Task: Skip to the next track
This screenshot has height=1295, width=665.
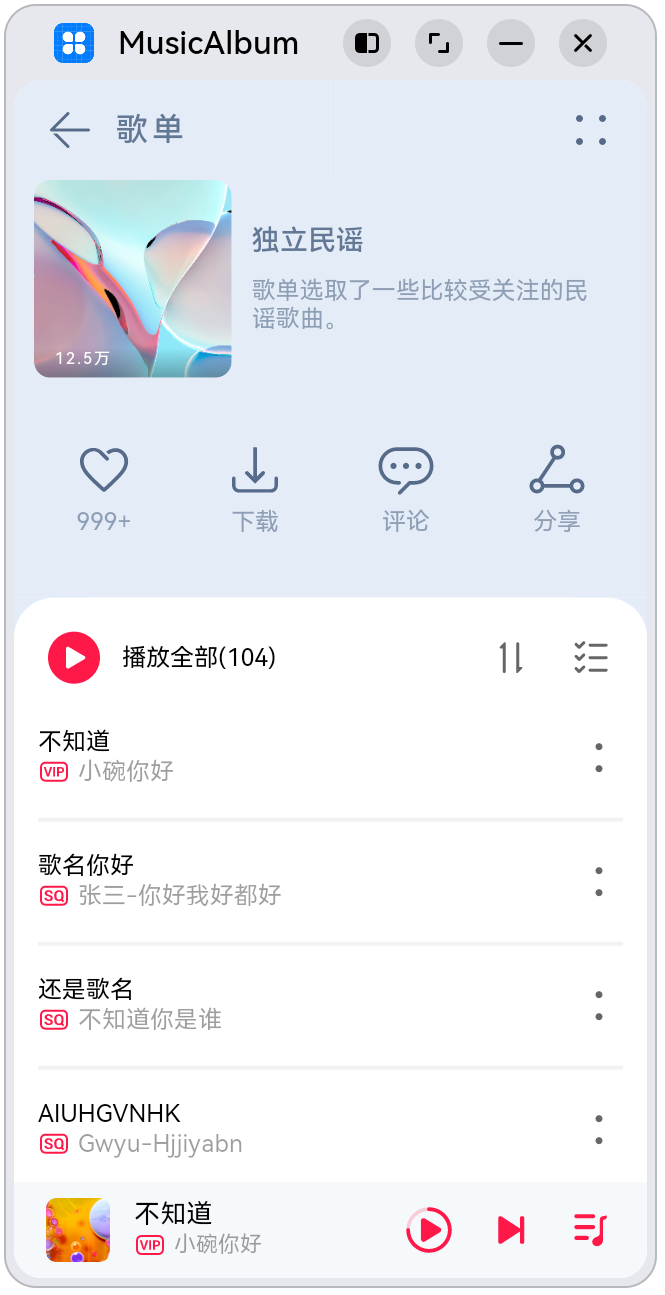Action: pyautogui.click(x=511, y=1229)
